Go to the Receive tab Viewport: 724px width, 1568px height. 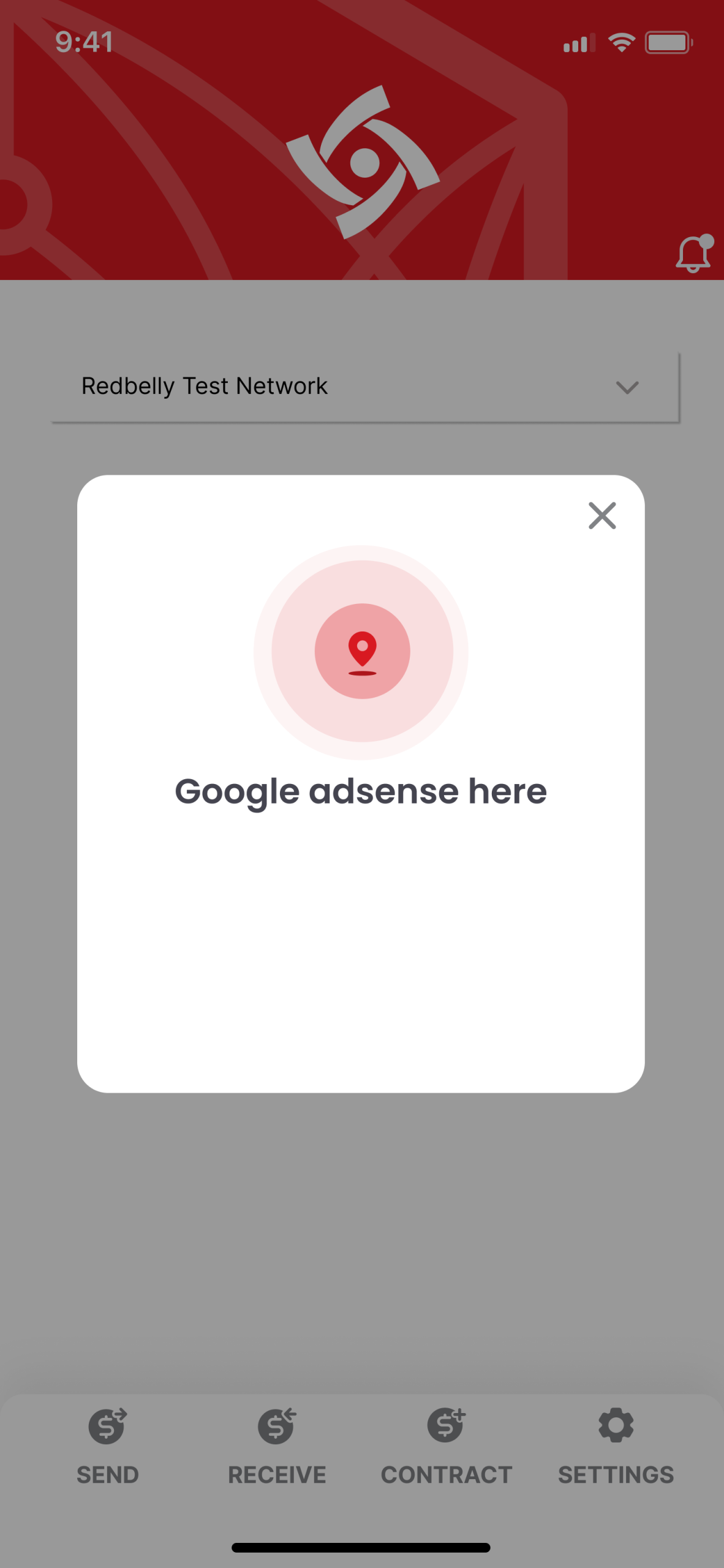click(277, 1447)
